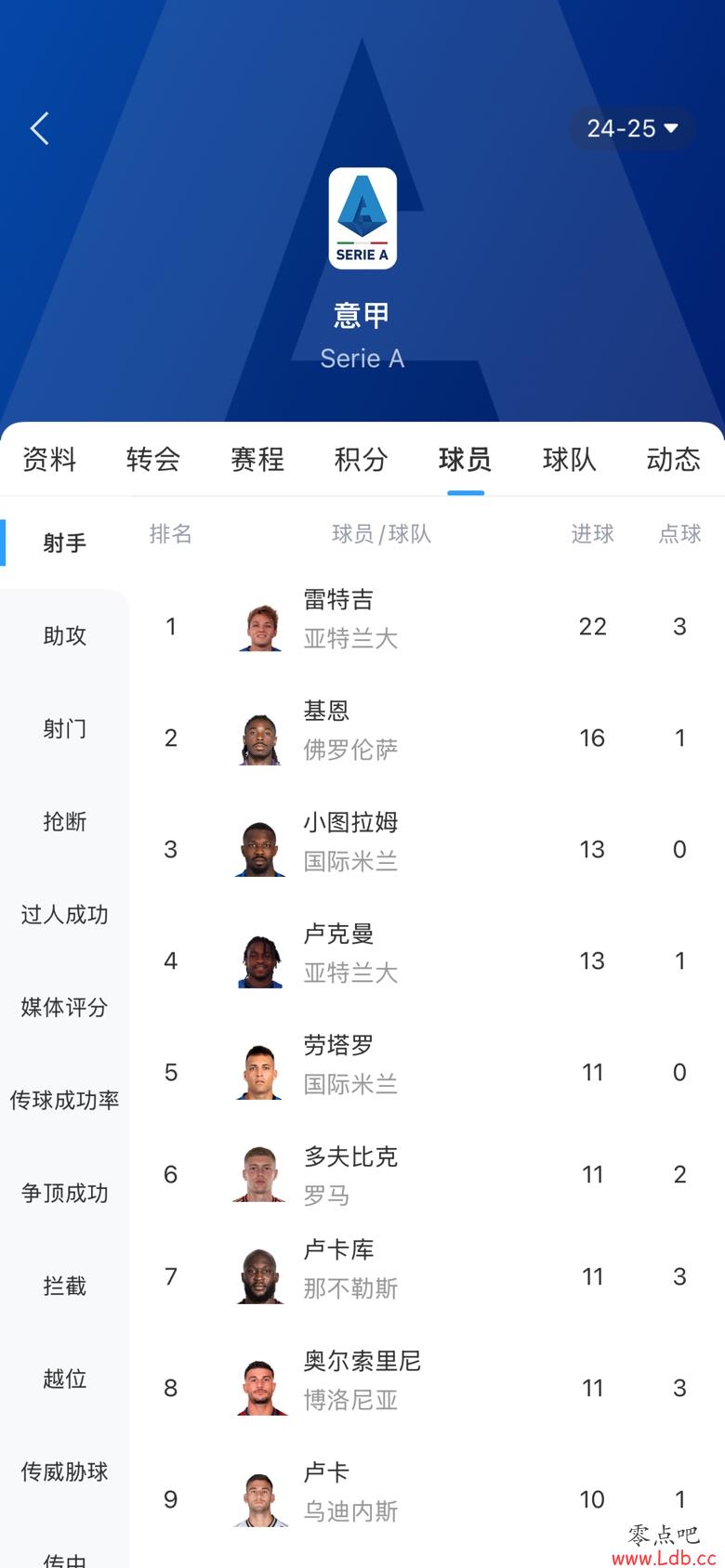Select 传球成功率 in the side menu
The height and width of the screenshot is (1568, 725).
click(x=65, y=1100)
